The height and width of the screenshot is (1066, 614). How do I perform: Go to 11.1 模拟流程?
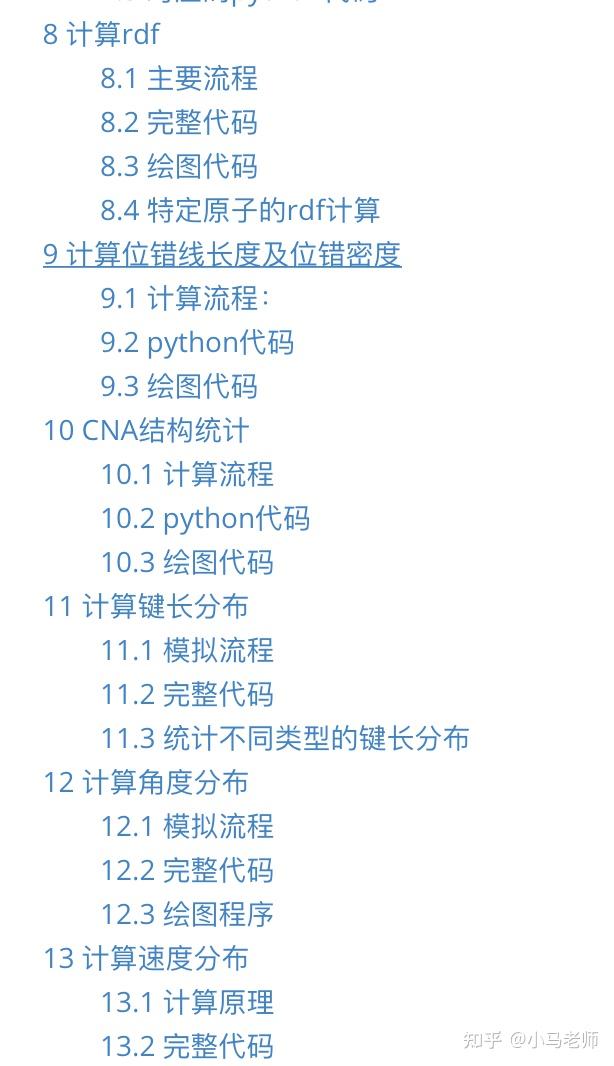click(x=188, y=651)
